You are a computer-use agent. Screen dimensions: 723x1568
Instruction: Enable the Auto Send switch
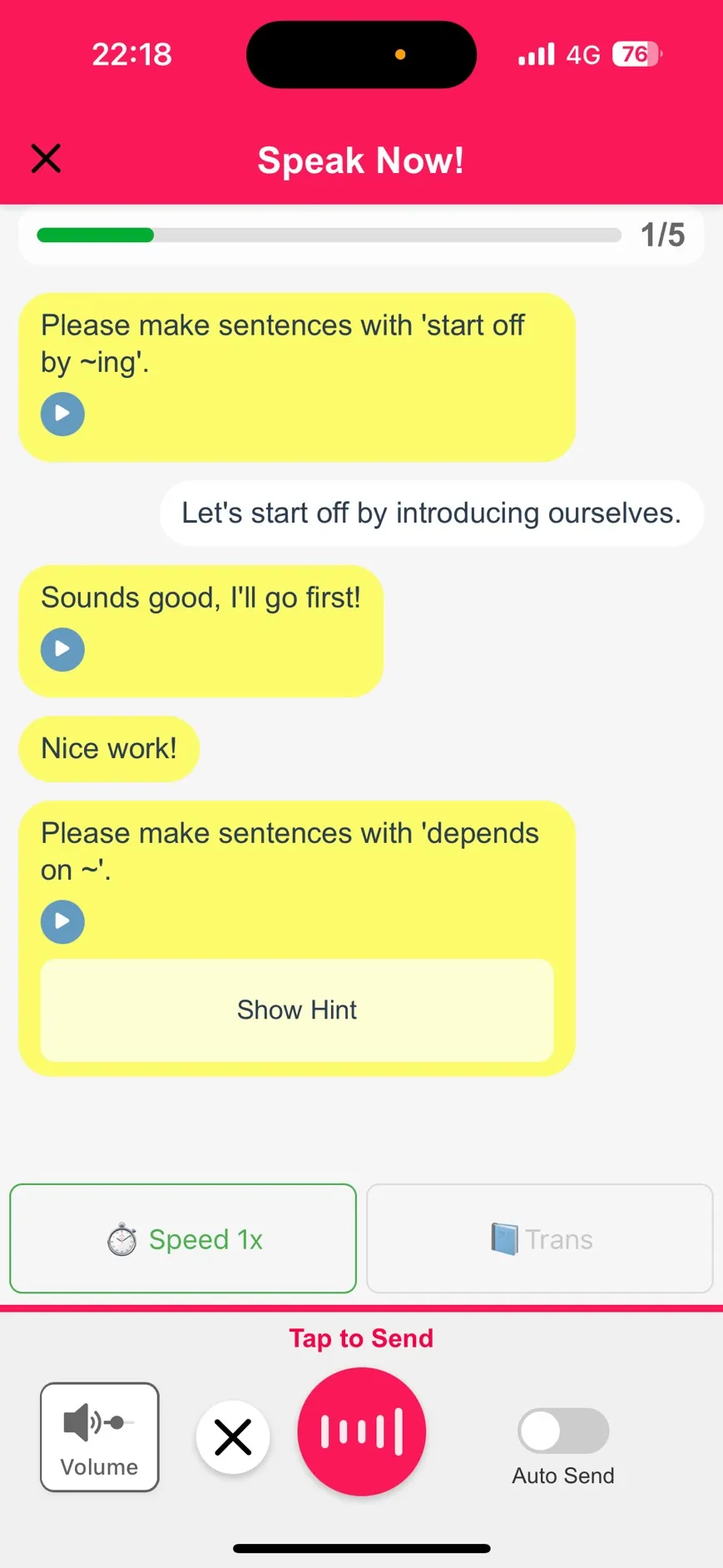point(563,1431)
